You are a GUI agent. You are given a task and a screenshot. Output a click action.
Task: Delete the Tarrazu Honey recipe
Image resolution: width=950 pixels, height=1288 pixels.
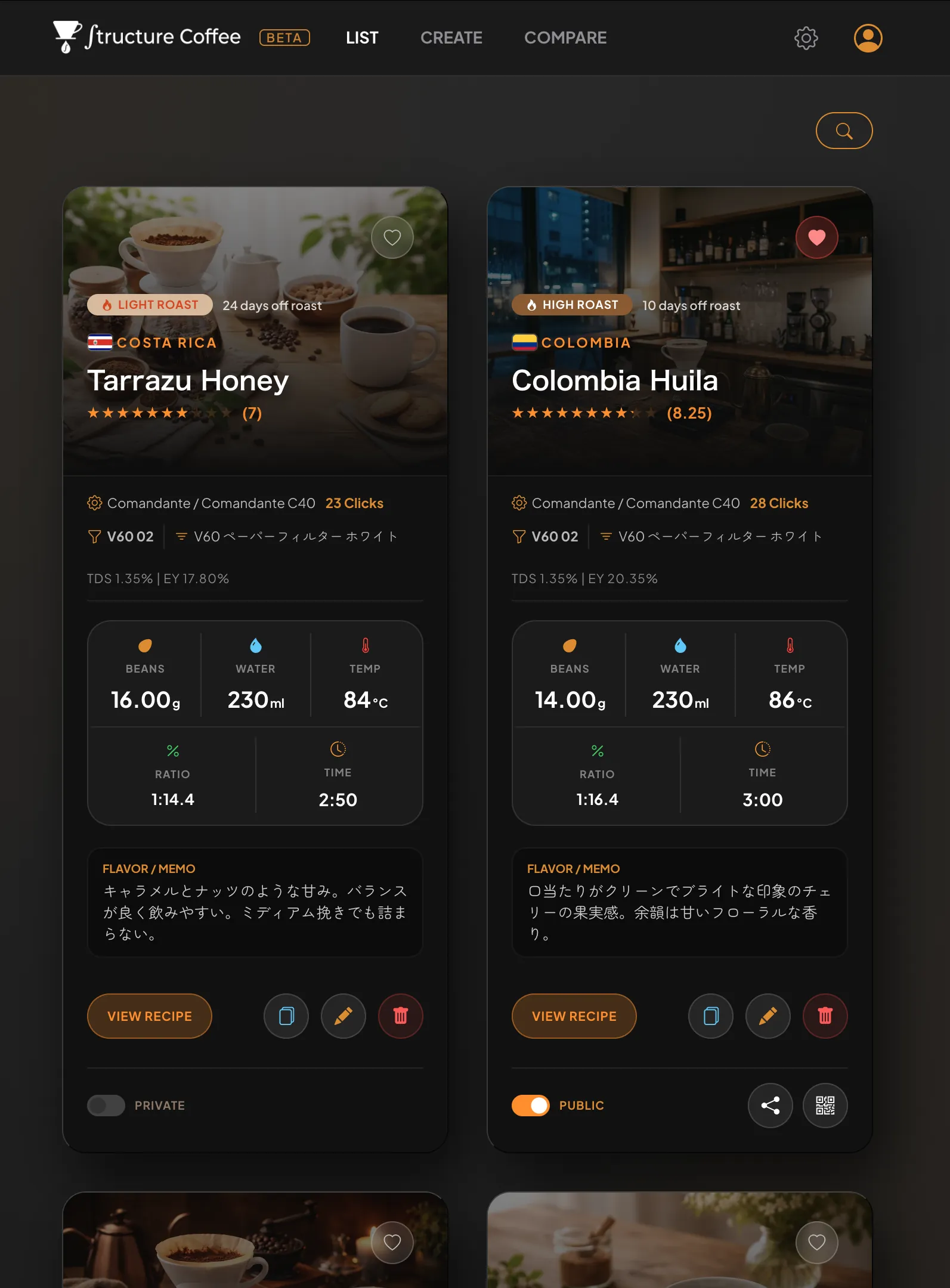click(x=401, y=1016)
